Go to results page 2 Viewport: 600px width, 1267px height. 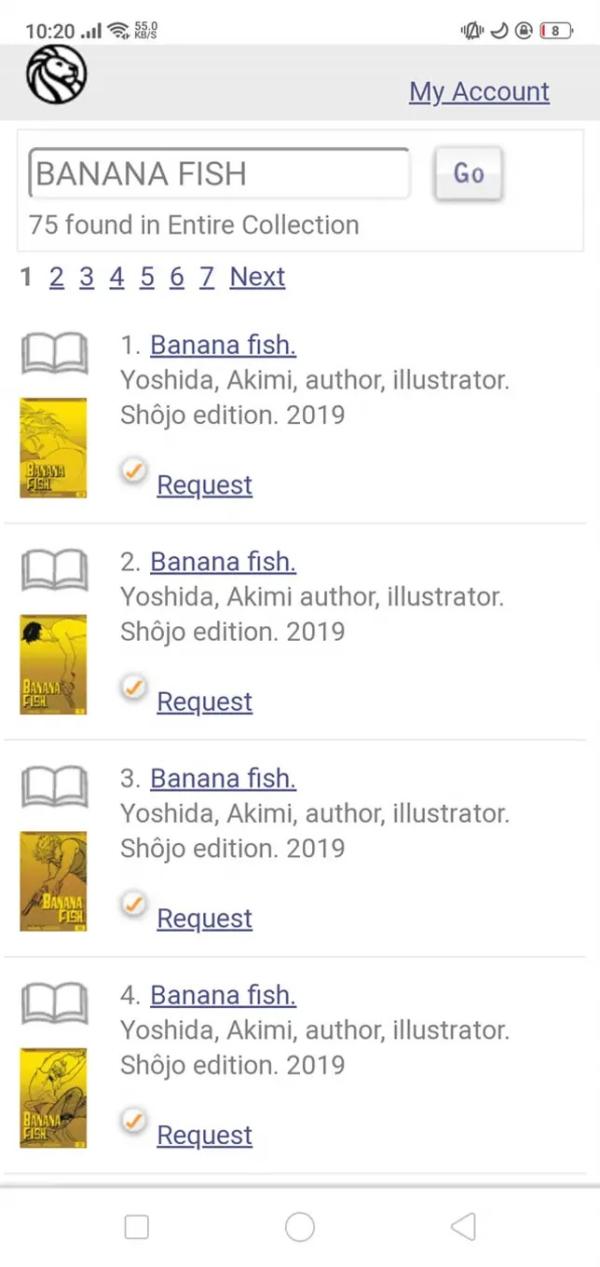click(x=56, y=277)
